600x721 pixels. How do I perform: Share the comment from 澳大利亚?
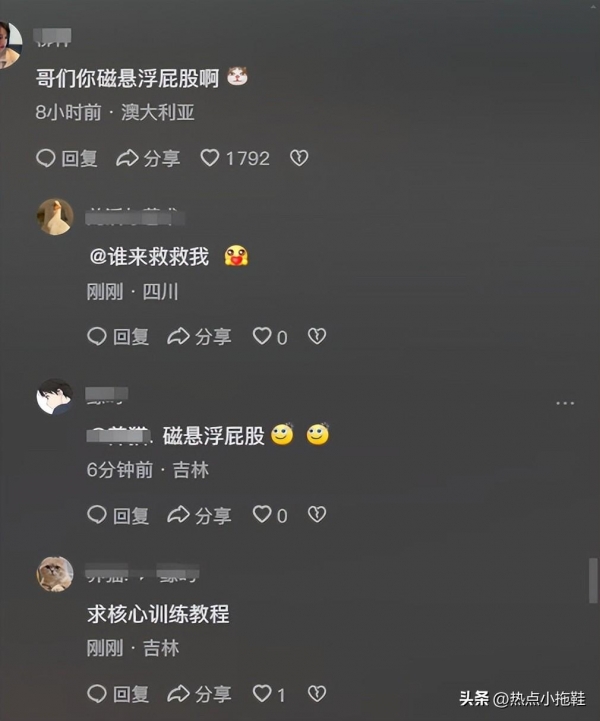148,158
